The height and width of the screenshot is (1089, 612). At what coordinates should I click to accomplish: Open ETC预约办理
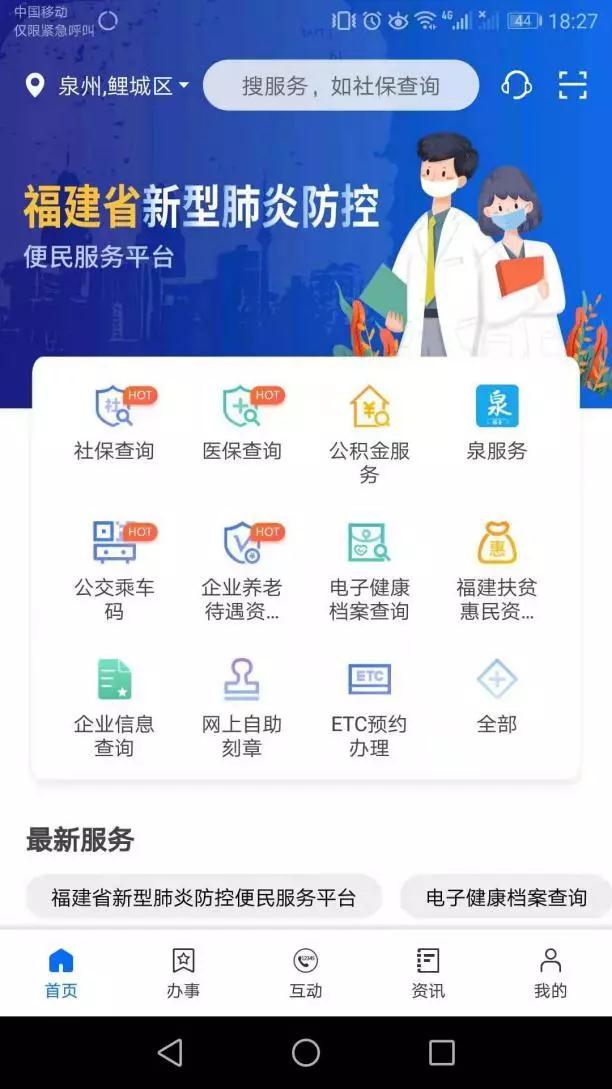(369, 705)
